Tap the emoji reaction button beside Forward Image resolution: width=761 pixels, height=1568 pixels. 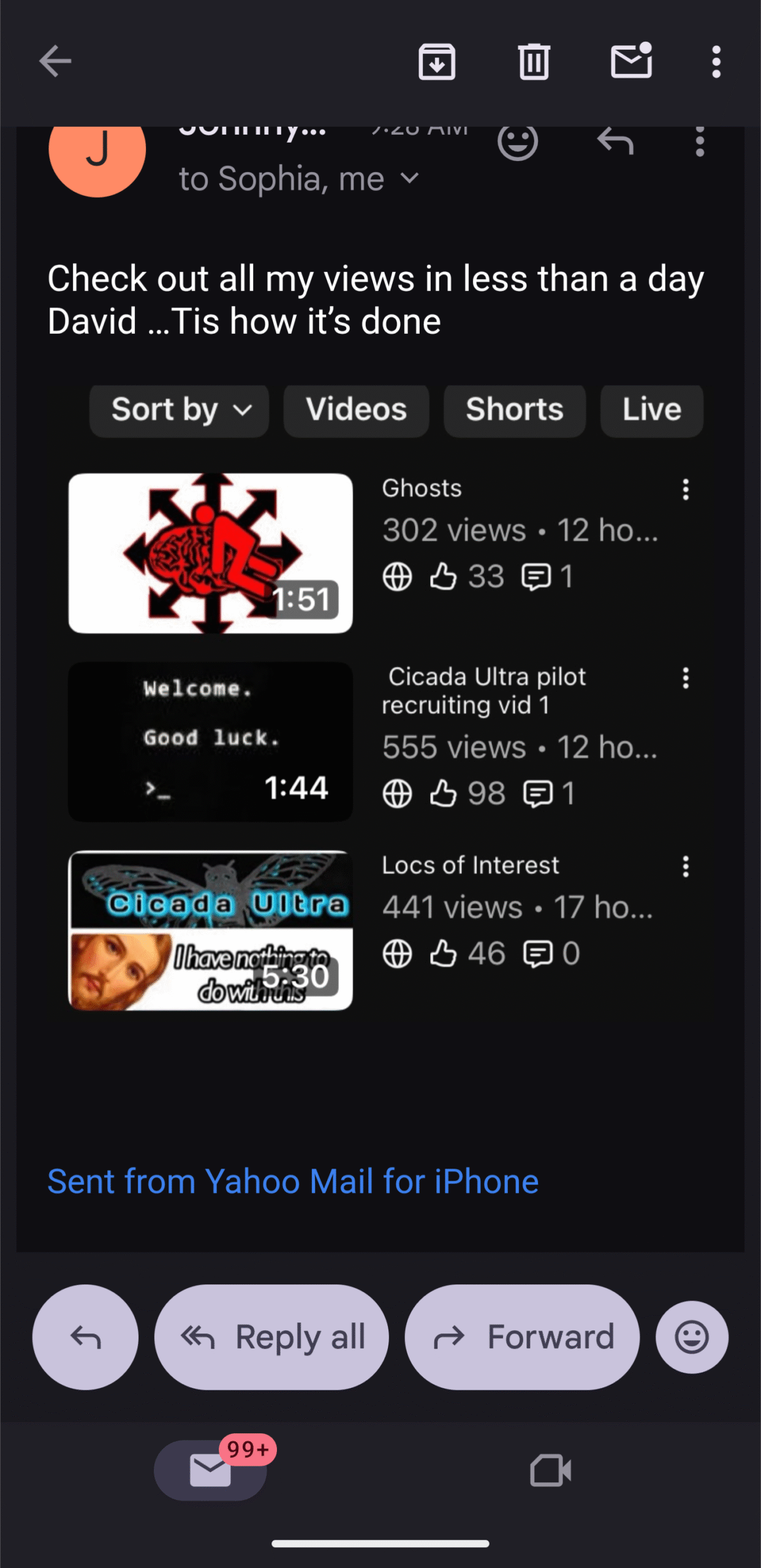(692, 1337)
